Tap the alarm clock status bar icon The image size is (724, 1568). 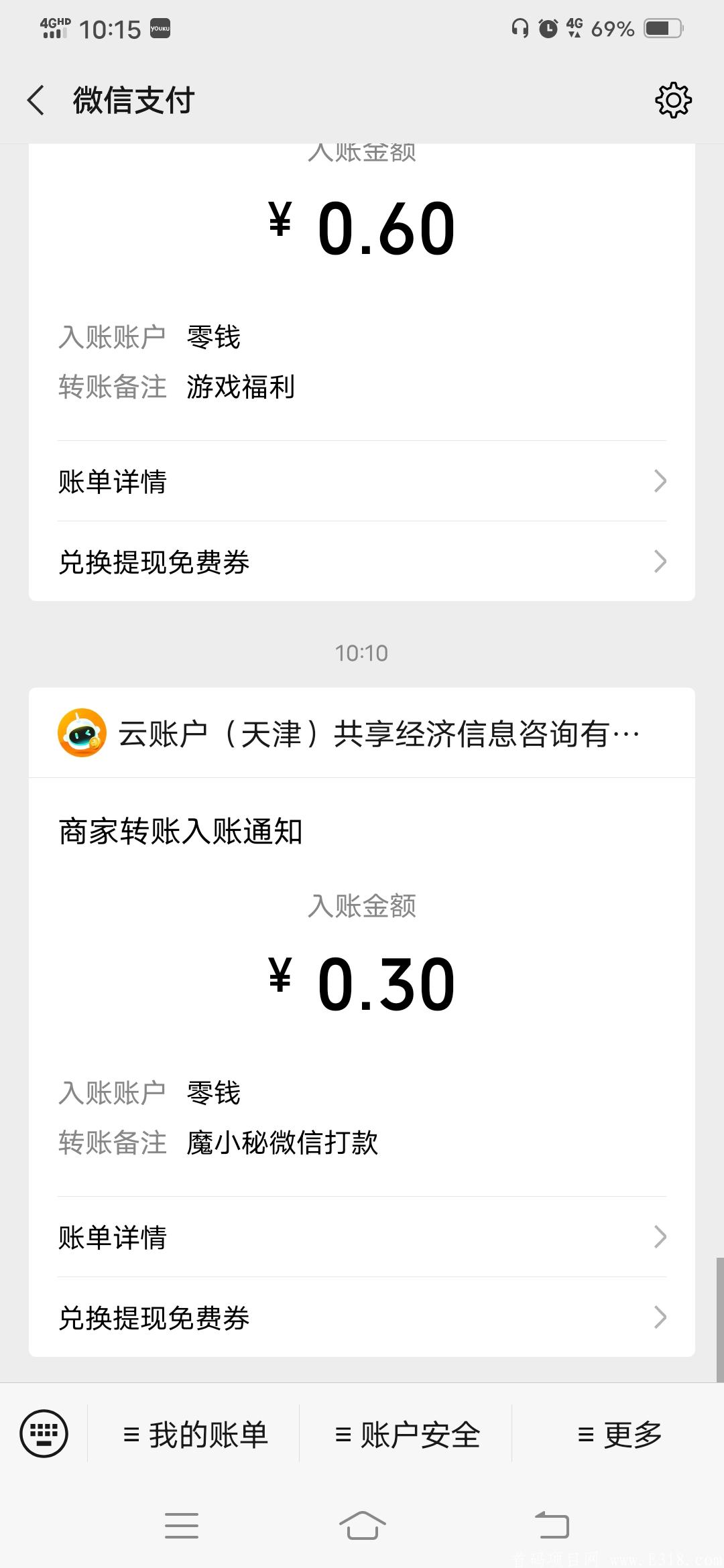(550, 28)
